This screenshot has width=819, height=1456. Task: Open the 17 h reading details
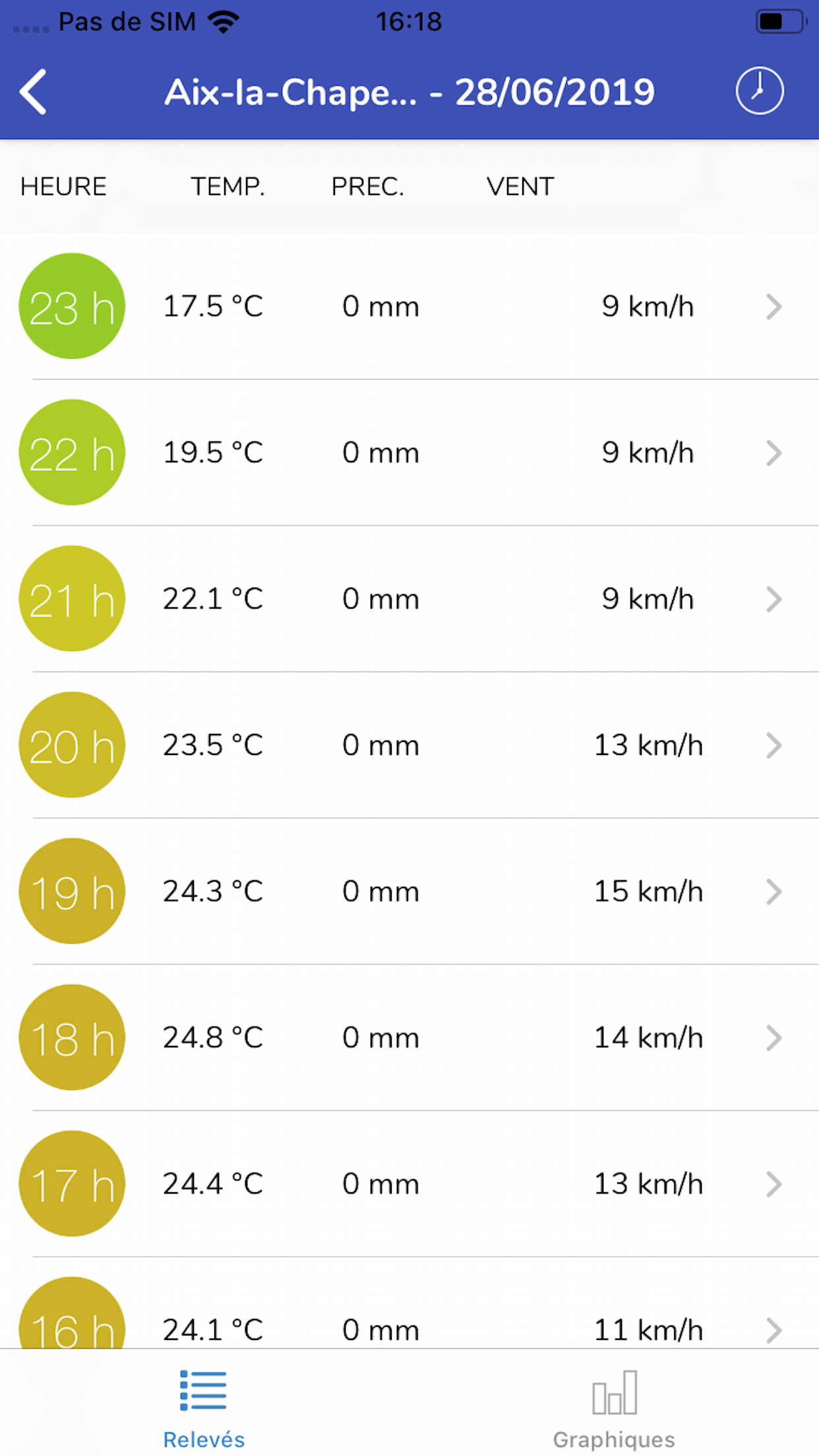409,1185
